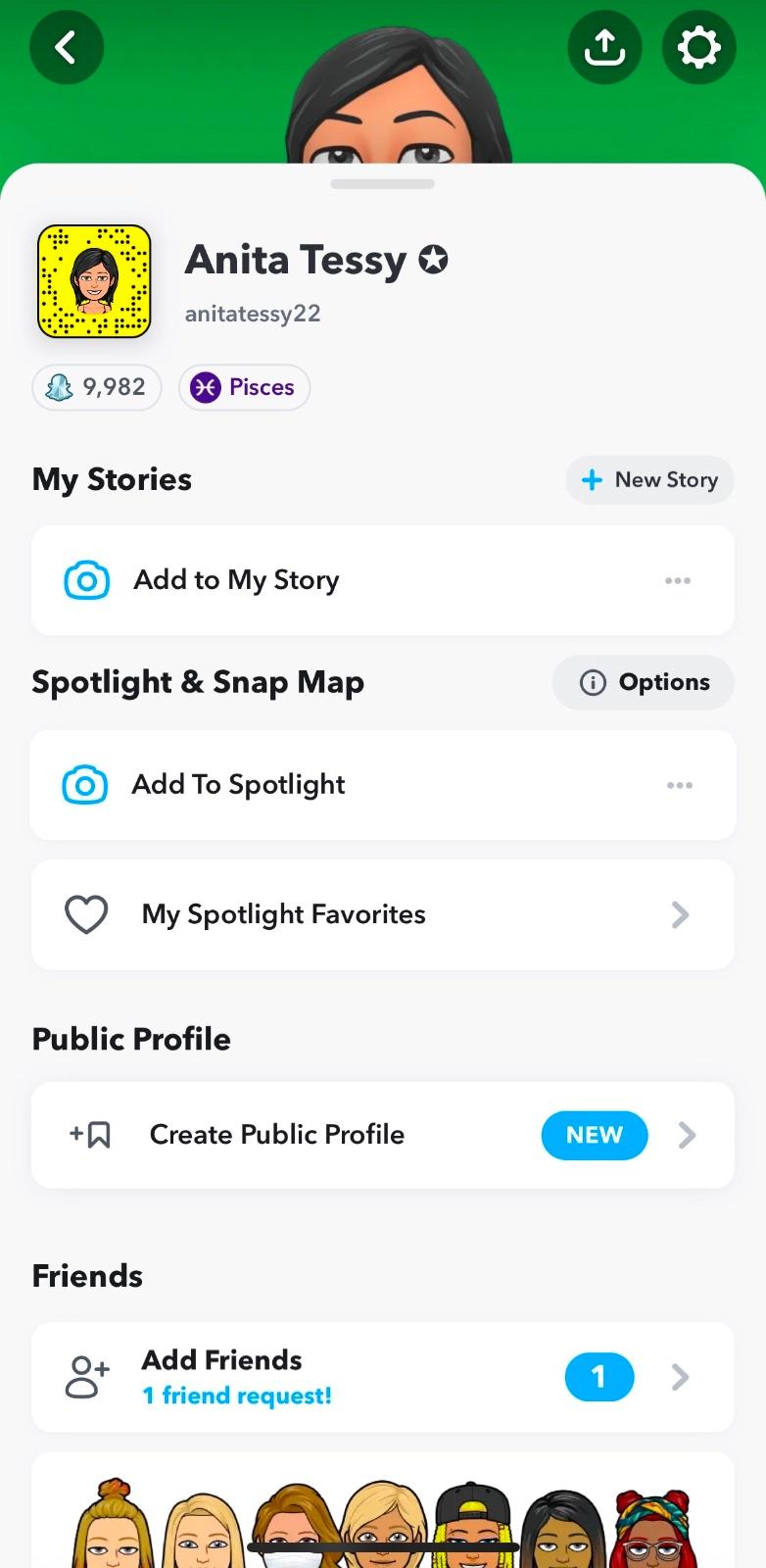The height and width of the screenshot is (1568, 766).
Task: Open Spotlight & Snap Map Options
Action: pyautogui.click(x=644, y=682)
